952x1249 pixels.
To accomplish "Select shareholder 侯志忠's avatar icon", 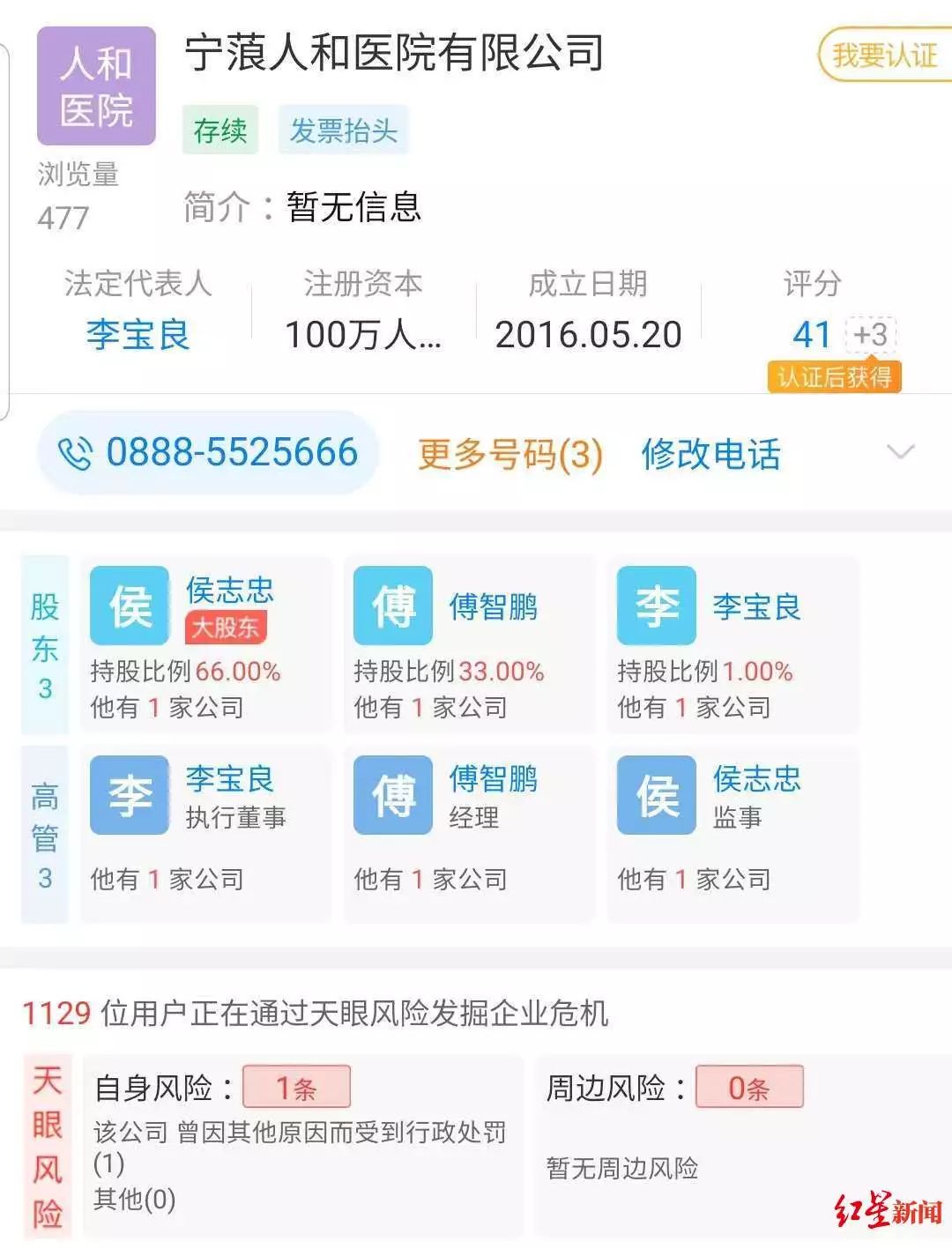I will pyautogui.click(x=129, y=606).
